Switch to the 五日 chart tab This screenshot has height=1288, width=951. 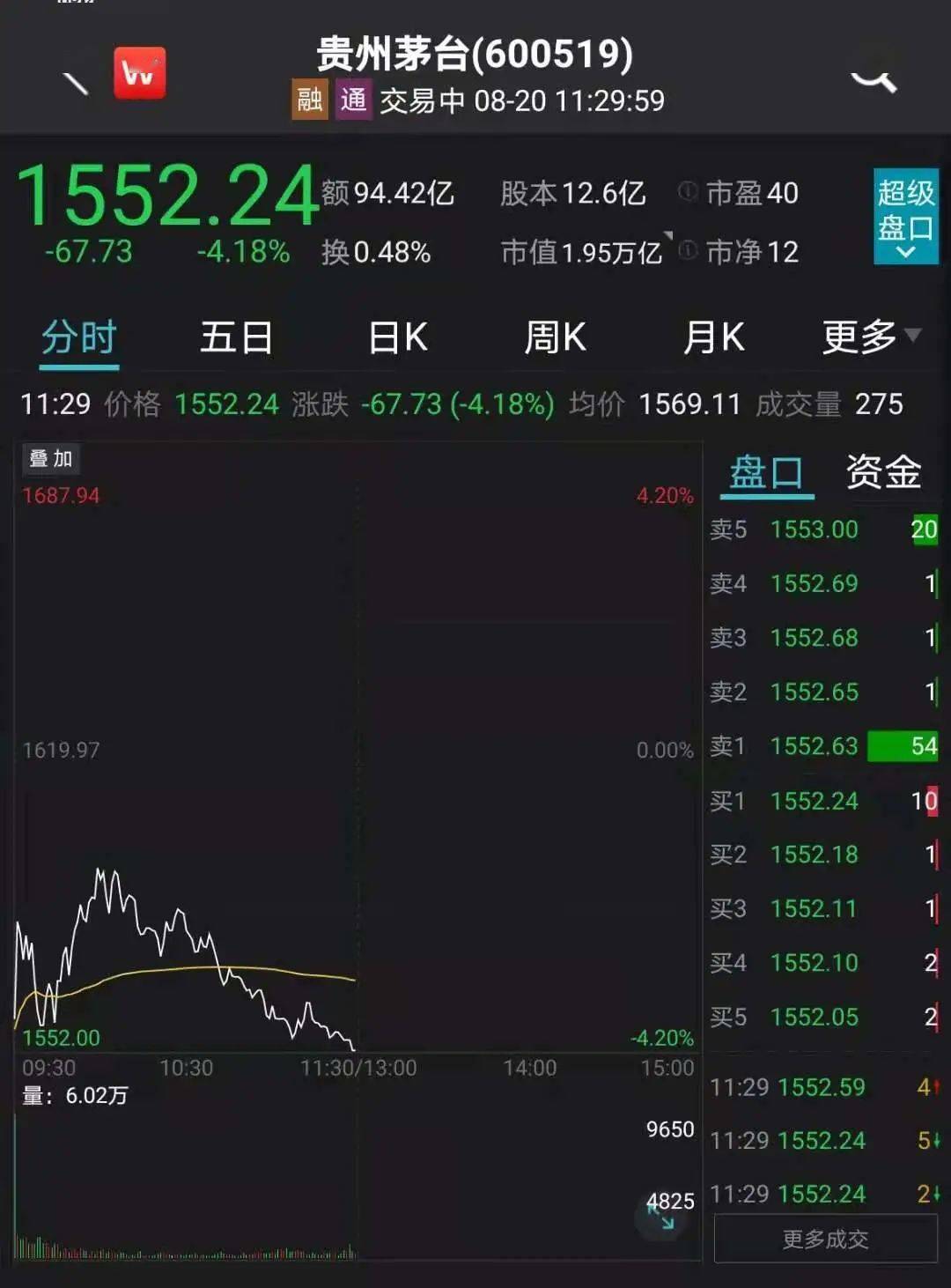point(236,338)
